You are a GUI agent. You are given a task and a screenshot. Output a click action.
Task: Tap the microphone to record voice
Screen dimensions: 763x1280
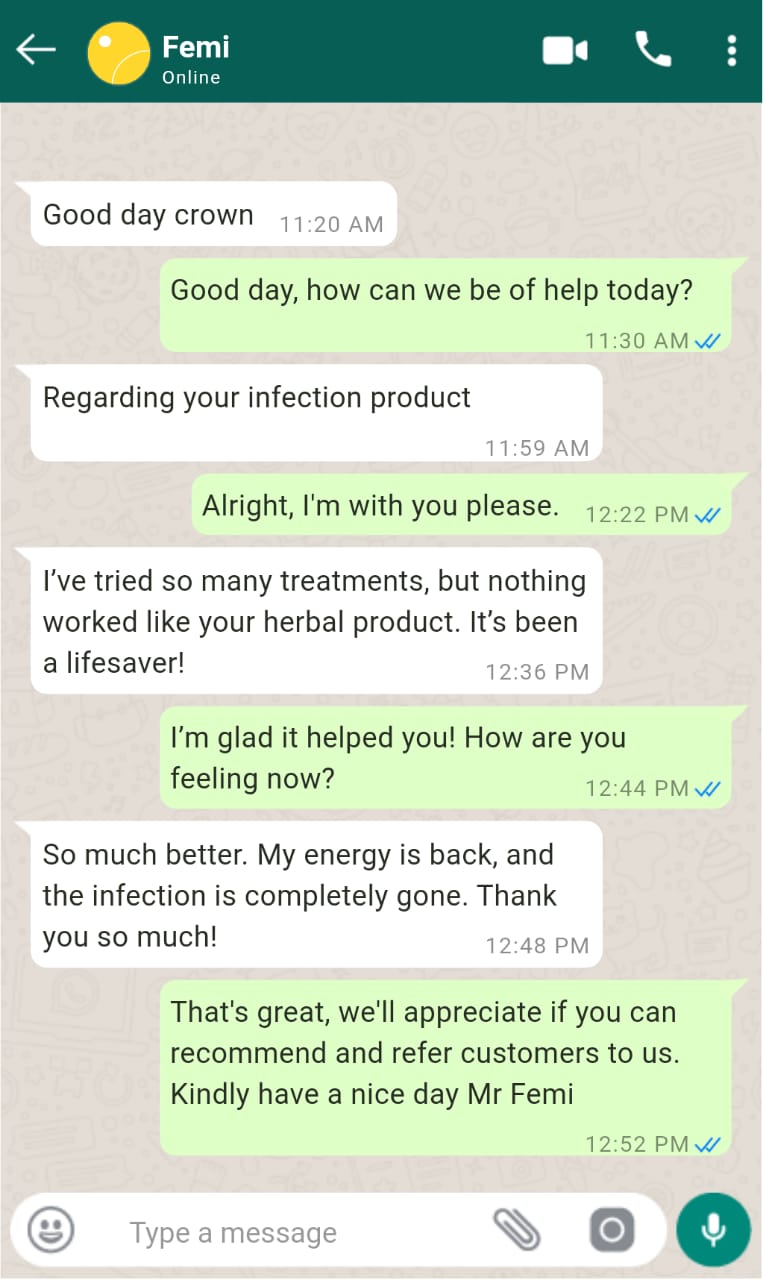pyautogui.click(x=713, y=1230)
